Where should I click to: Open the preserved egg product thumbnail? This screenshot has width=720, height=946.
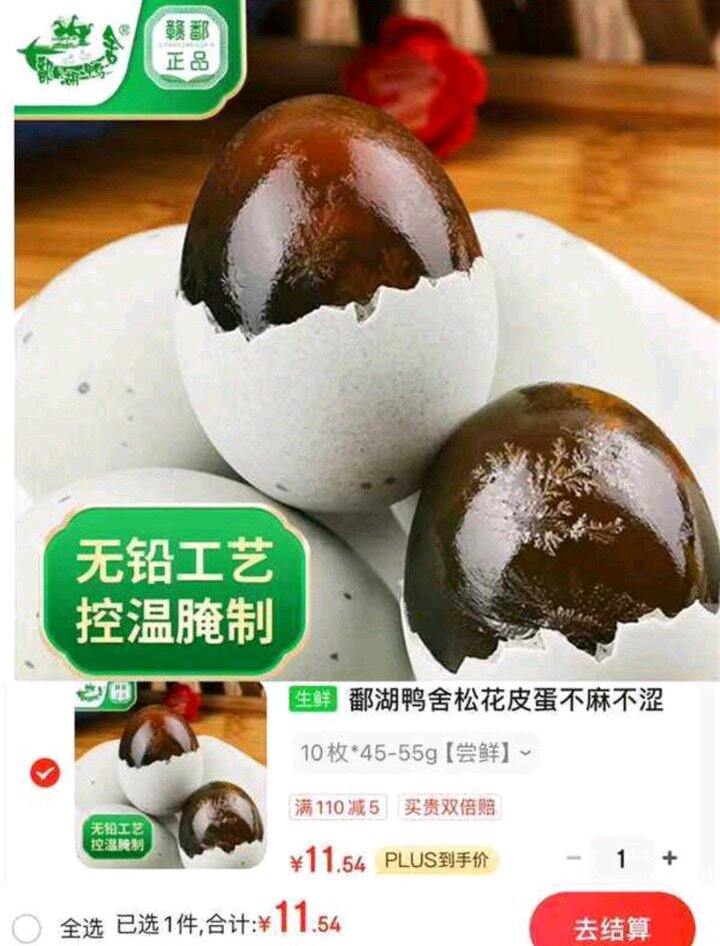coord(170,775)
